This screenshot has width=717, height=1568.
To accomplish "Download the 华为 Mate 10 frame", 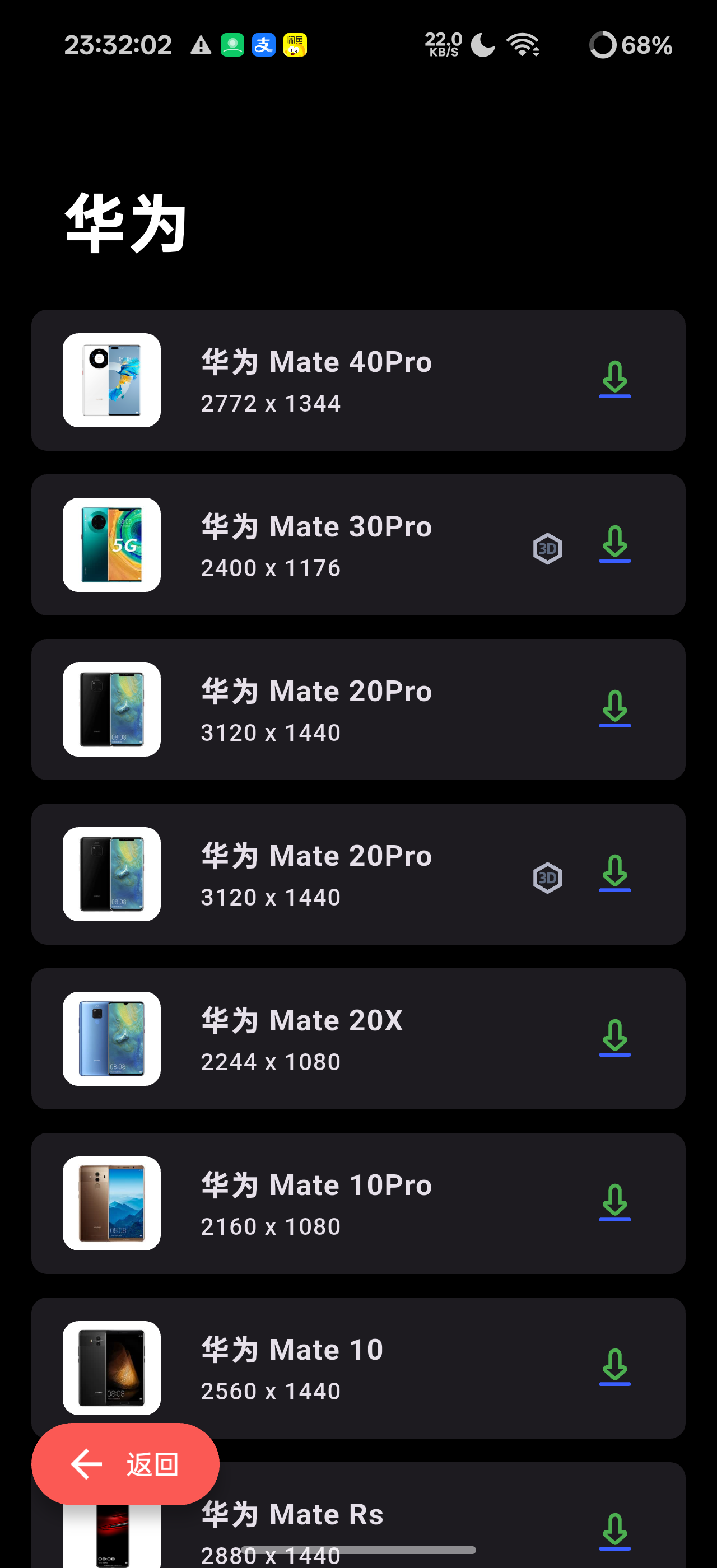I will click(614, 1367).
